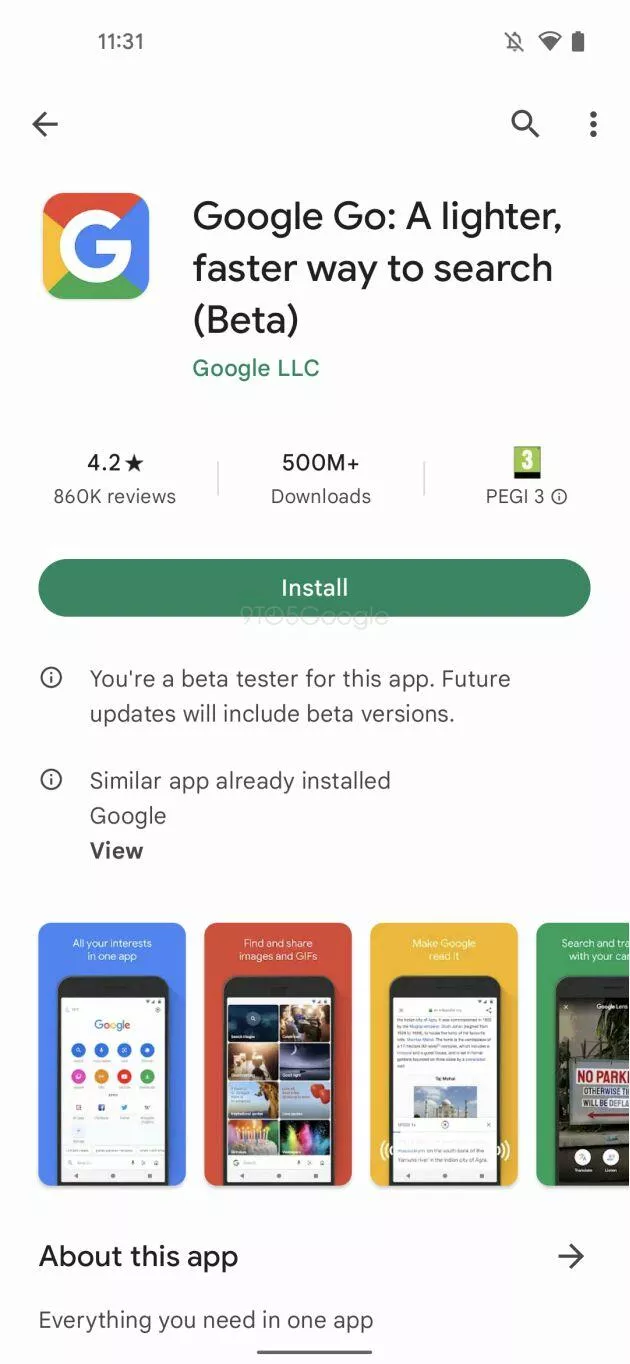Open the three-dot overflow menu
The height and width of the screenshot is (1364, 630).
point(593,124)
